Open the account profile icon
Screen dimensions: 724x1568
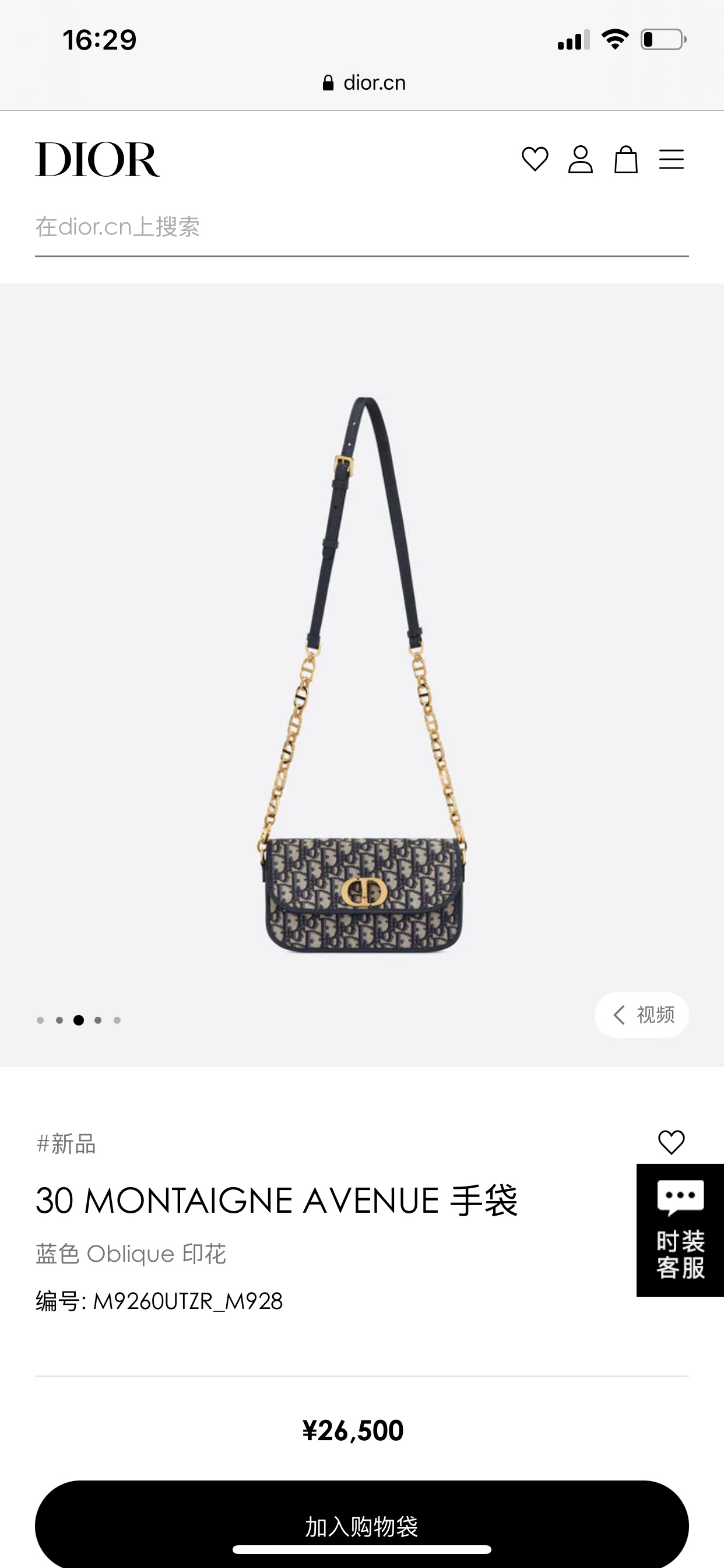pos(581,159)
